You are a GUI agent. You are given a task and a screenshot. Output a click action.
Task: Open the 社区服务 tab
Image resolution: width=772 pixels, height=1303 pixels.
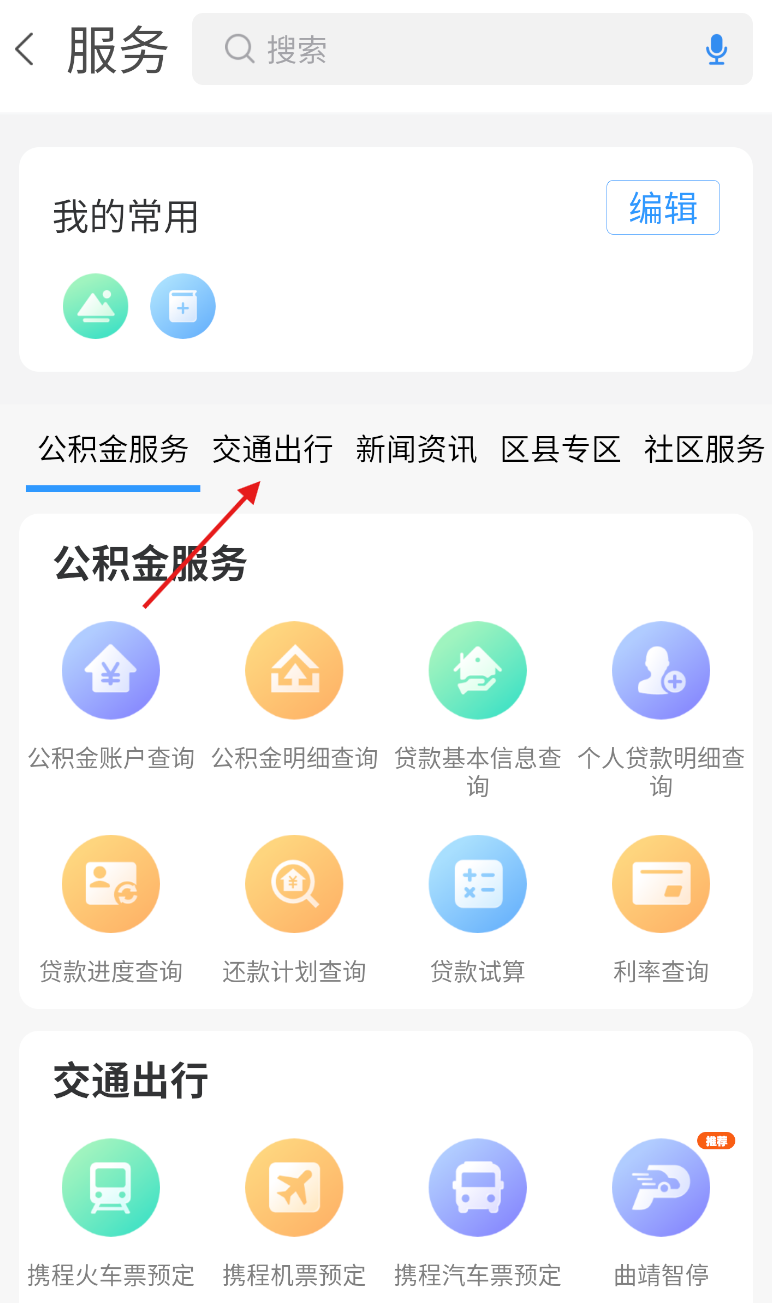705,449
